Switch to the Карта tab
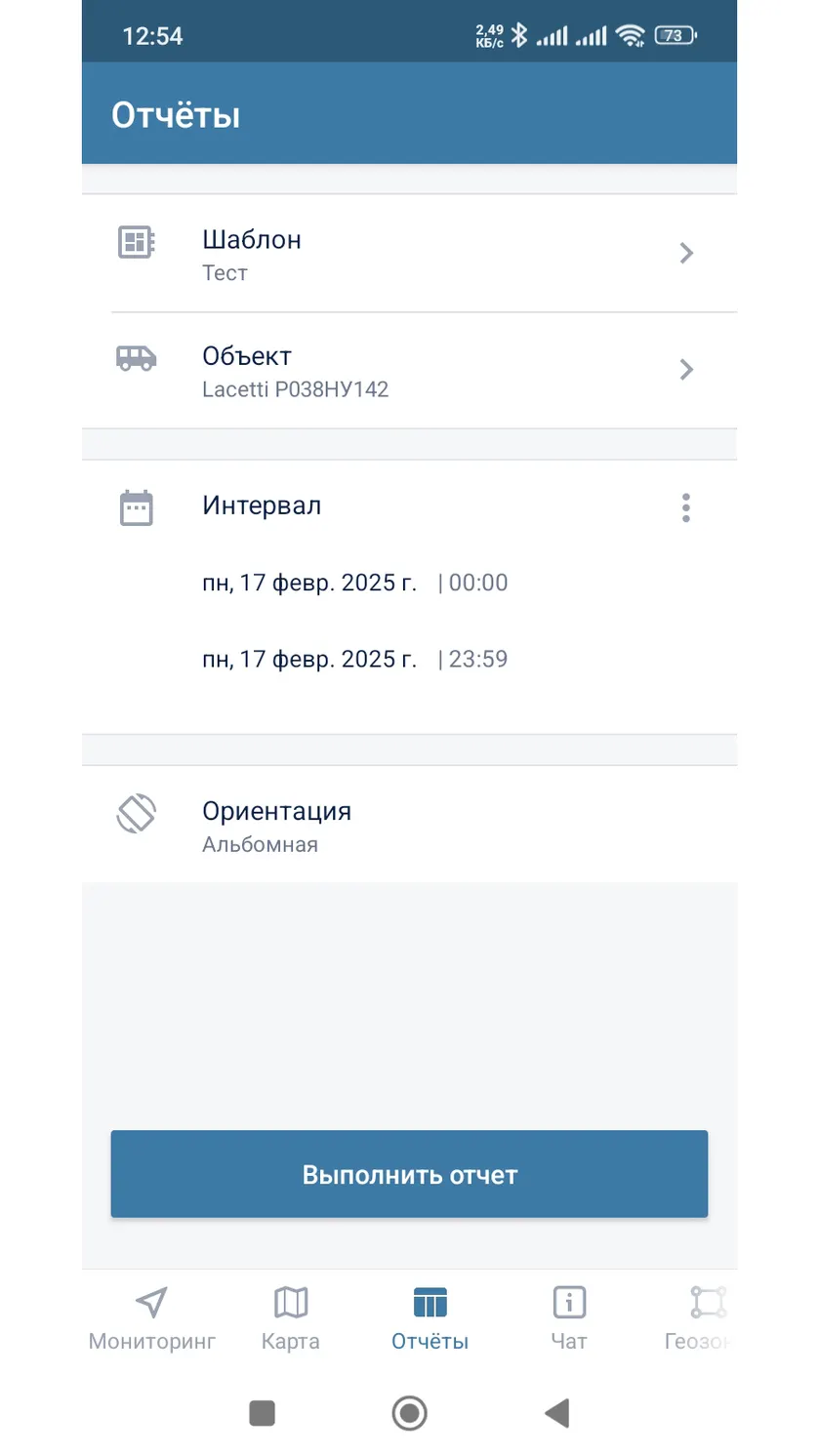 291,1318
